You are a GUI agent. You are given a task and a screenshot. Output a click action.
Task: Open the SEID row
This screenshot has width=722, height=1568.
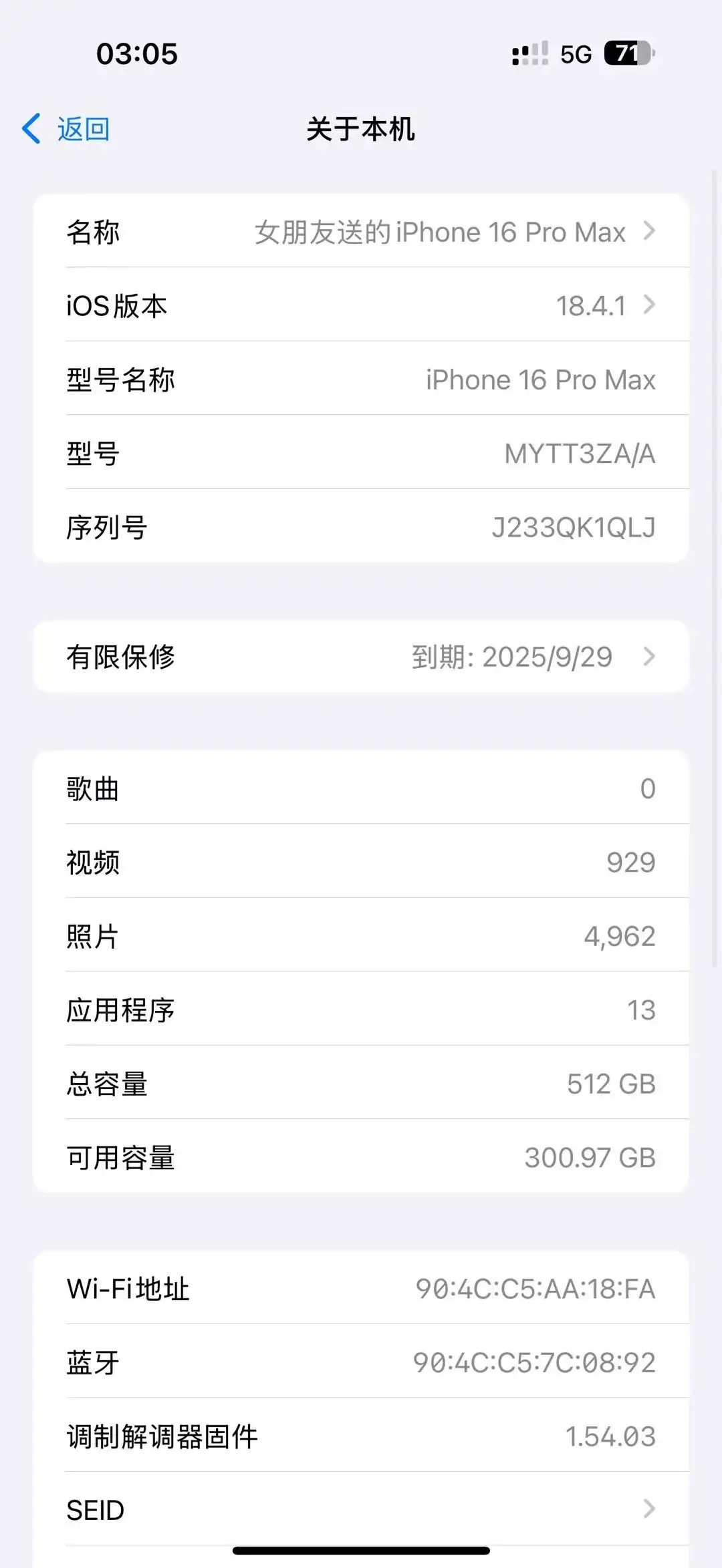coord(361,1509)
